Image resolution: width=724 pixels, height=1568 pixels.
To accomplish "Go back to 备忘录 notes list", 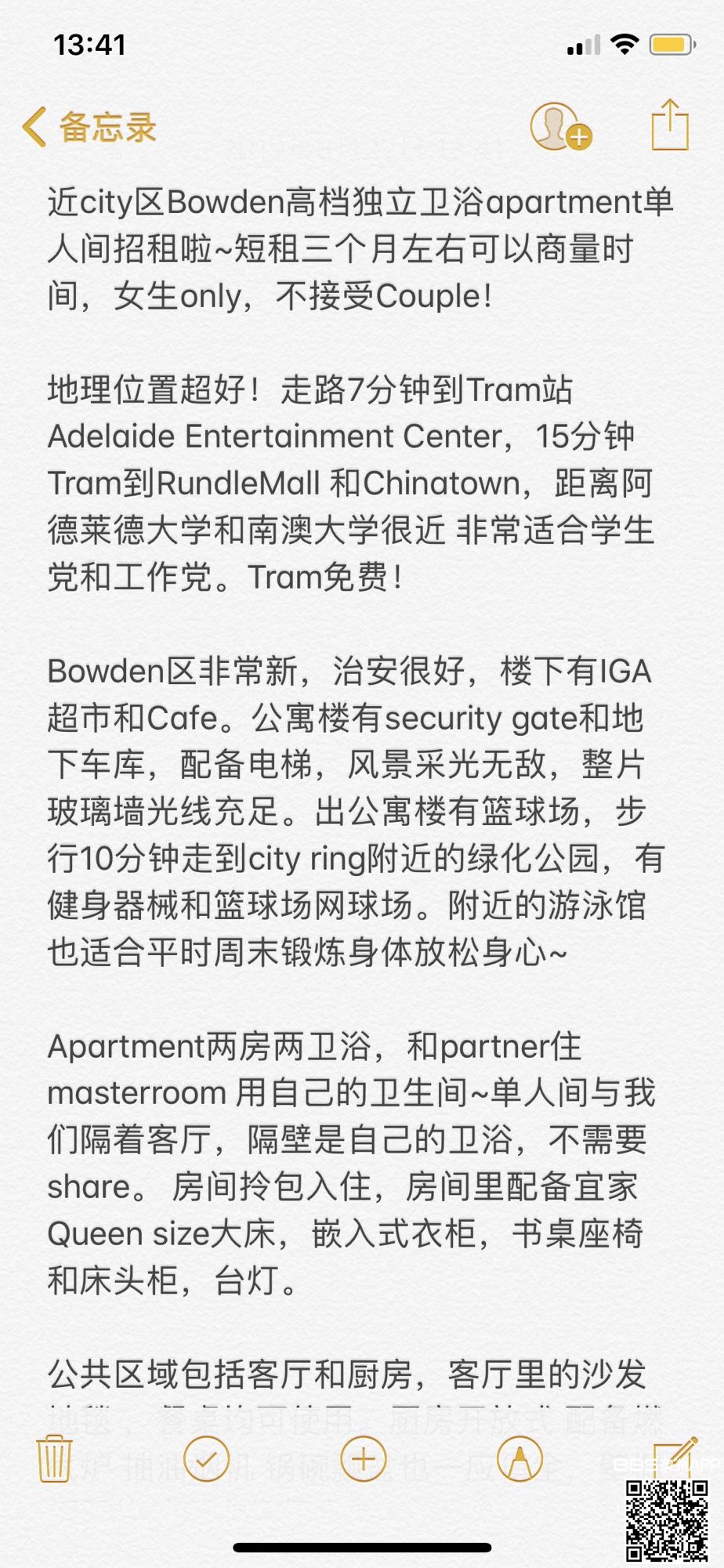I will [x=89, y=127].
